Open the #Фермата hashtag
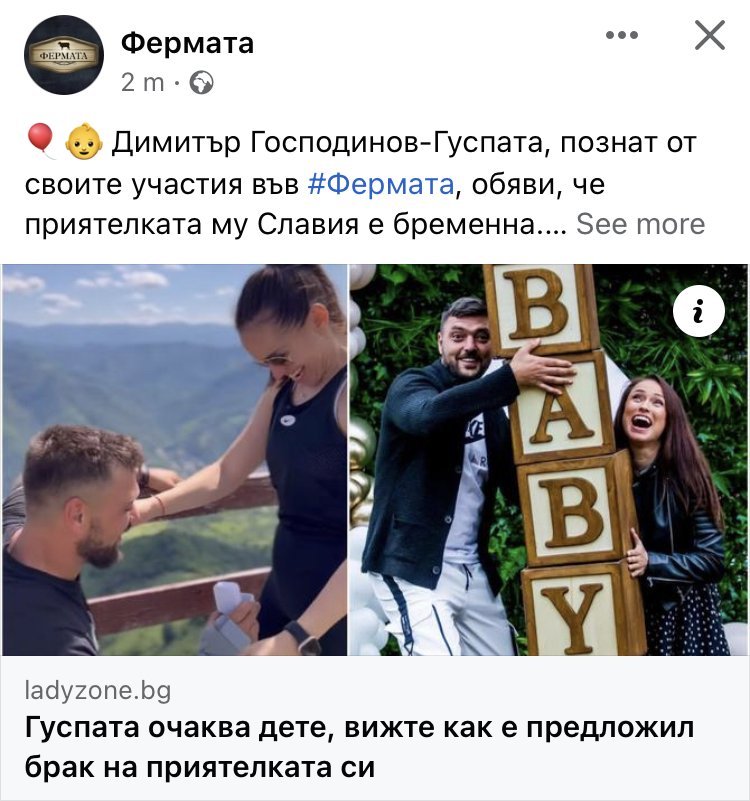The image size is (750, 801). point(379,184)
